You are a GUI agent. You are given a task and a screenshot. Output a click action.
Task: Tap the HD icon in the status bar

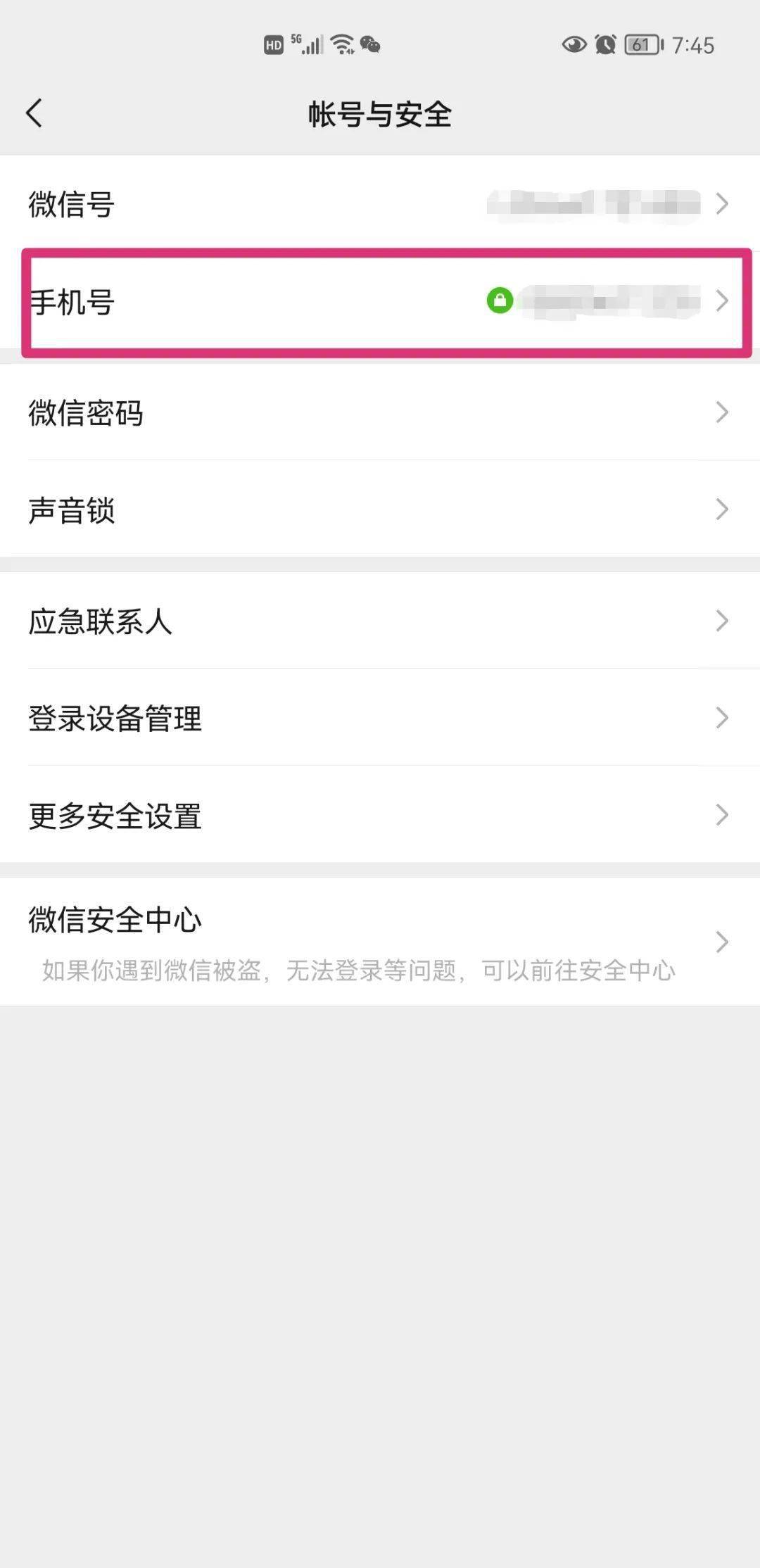(273, 44)
